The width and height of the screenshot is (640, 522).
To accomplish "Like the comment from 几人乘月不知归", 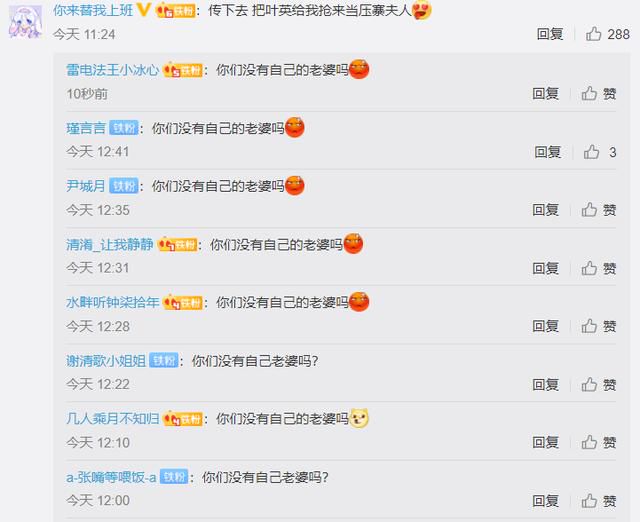I will click(x=600, y=442).
